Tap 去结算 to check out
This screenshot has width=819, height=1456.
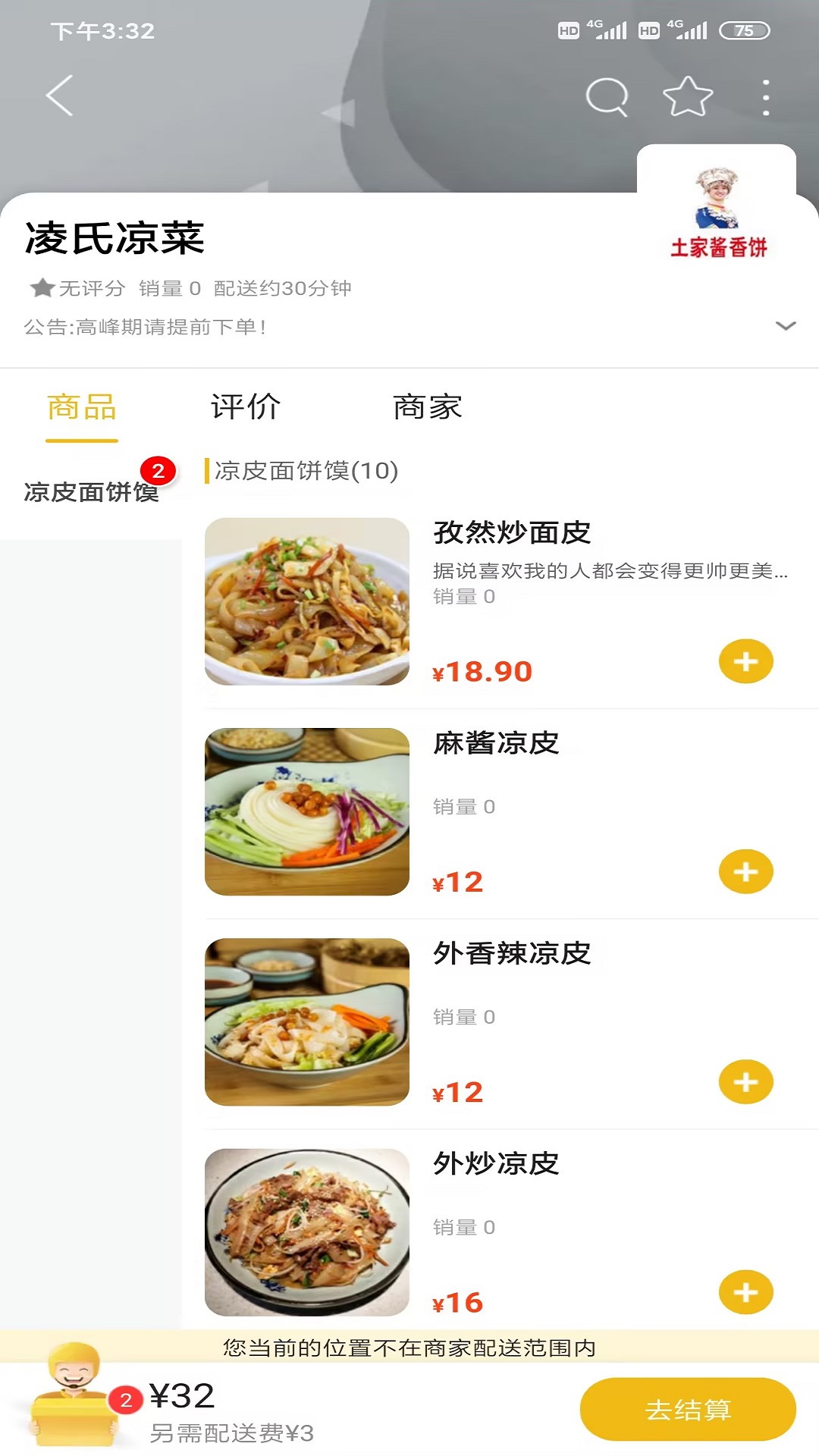[x=687, y=1409]
